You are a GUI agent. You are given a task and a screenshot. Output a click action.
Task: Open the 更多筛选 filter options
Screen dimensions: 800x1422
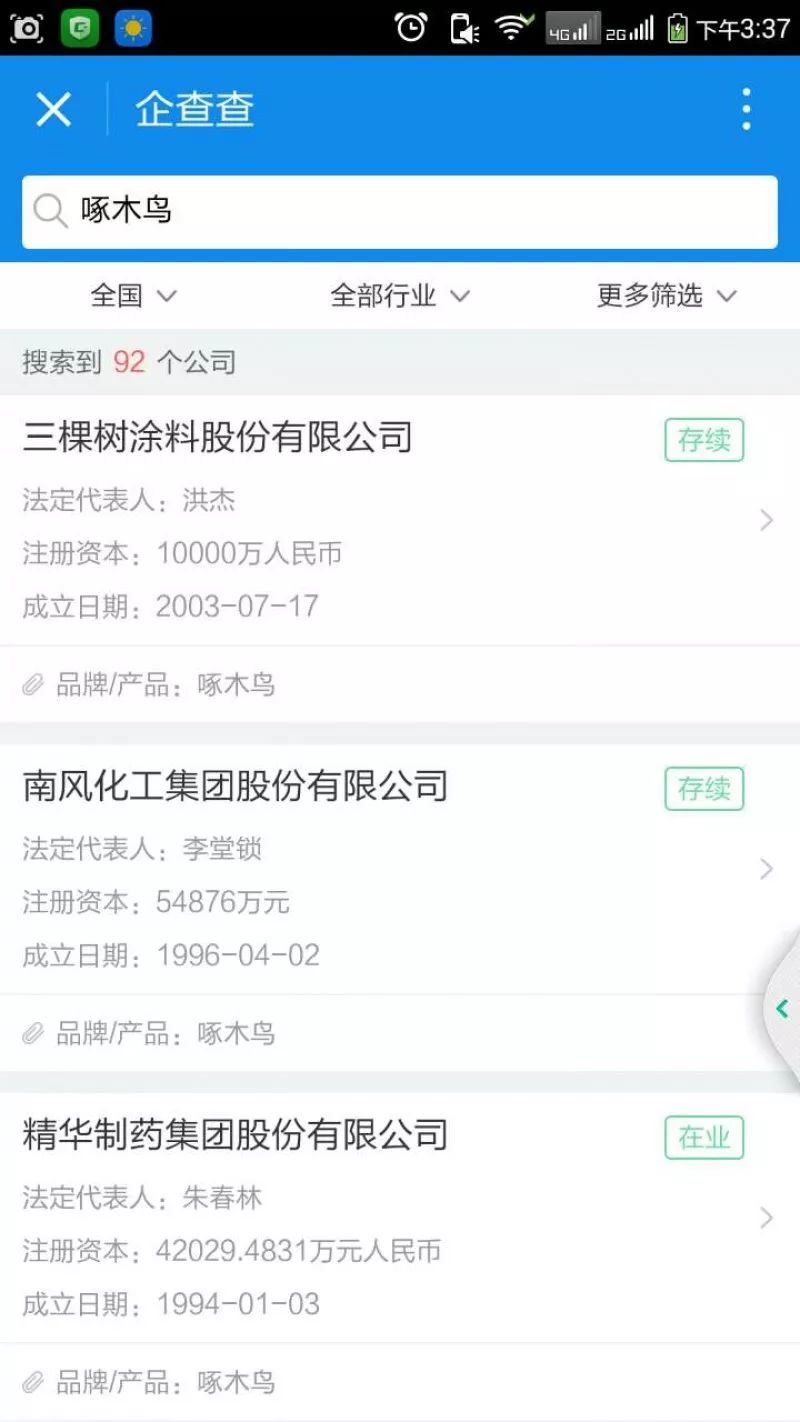tap(666, 296)
